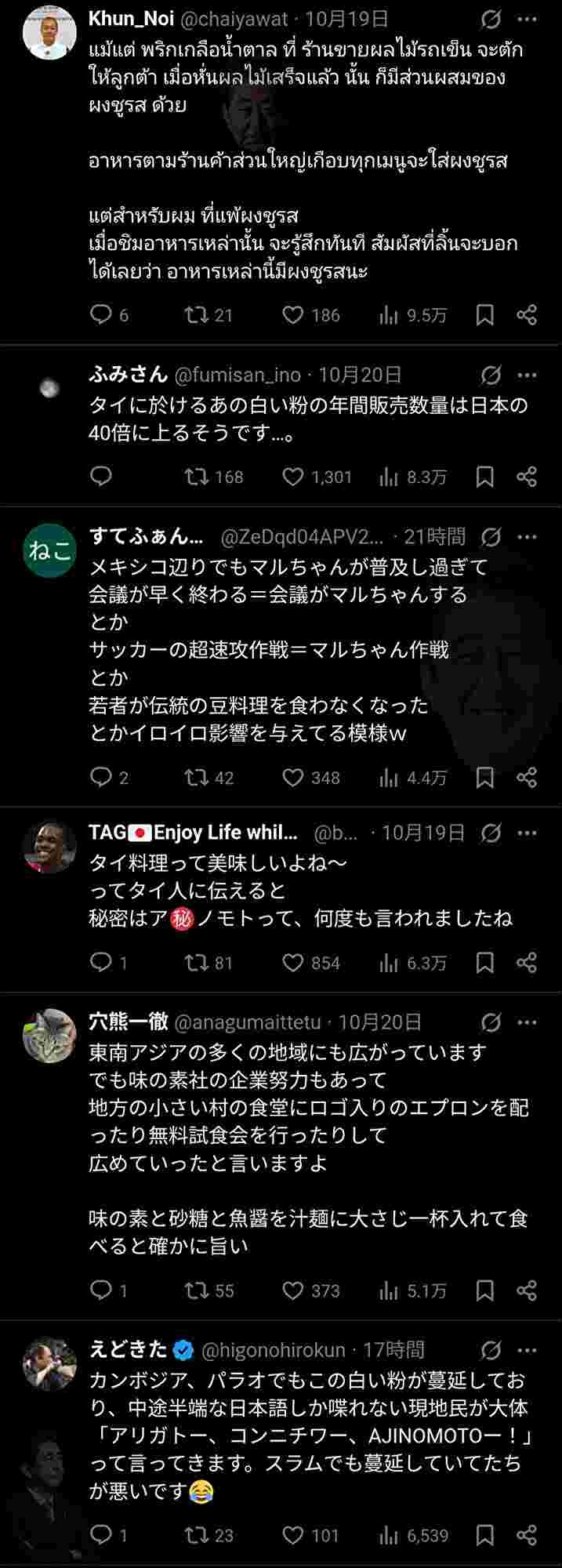
Task: Share 穴熊一徹's post
Action: coord(527,1290)
